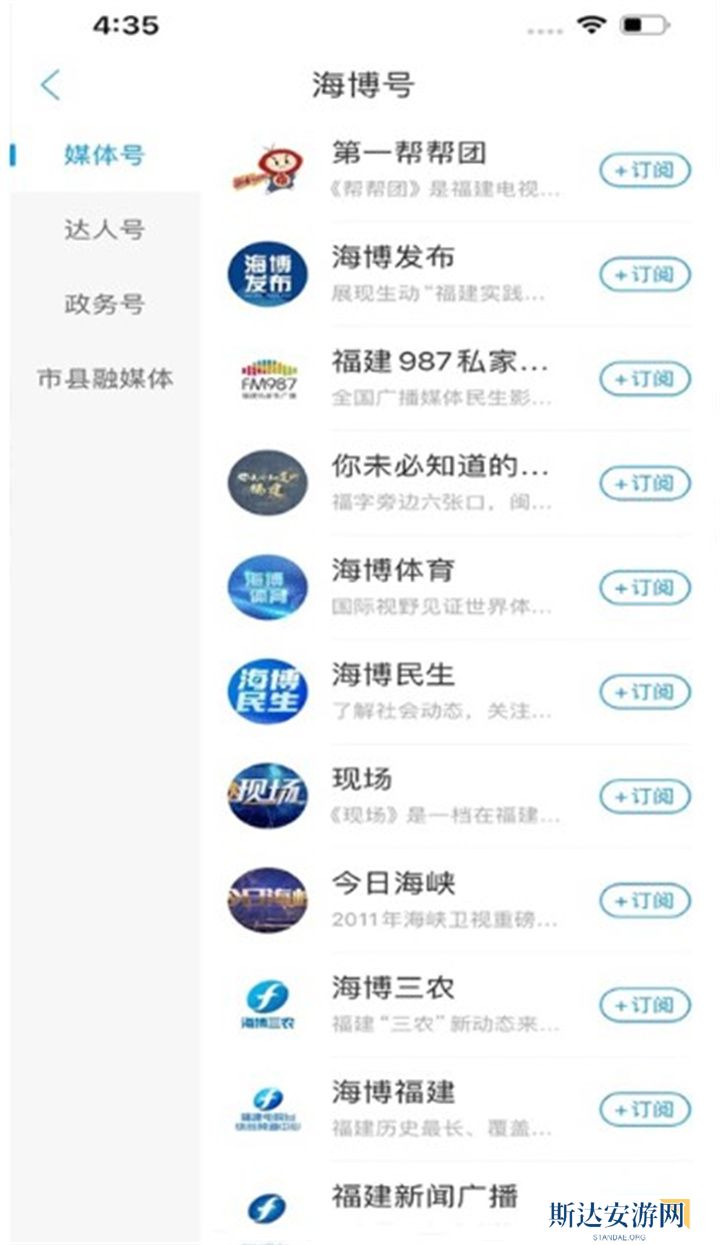Viewport: 720px width, 1245px height.
Task: Subscribe to 现场
Action: (645, 797)
